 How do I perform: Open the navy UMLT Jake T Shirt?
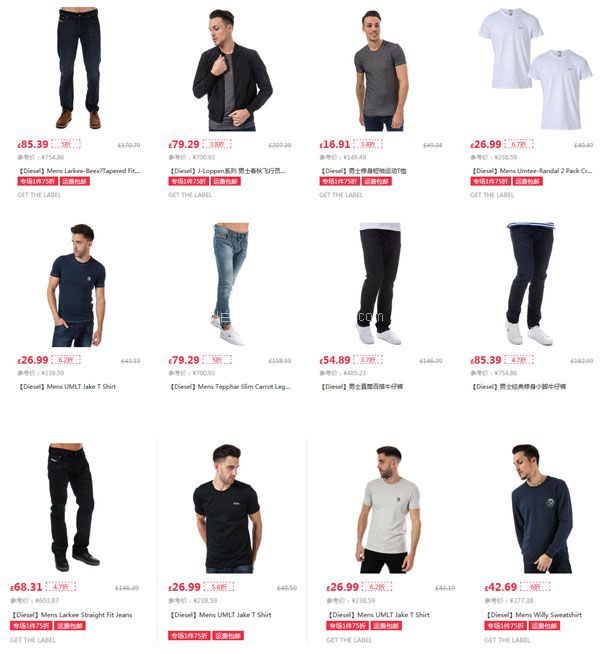tap(78, 285)
